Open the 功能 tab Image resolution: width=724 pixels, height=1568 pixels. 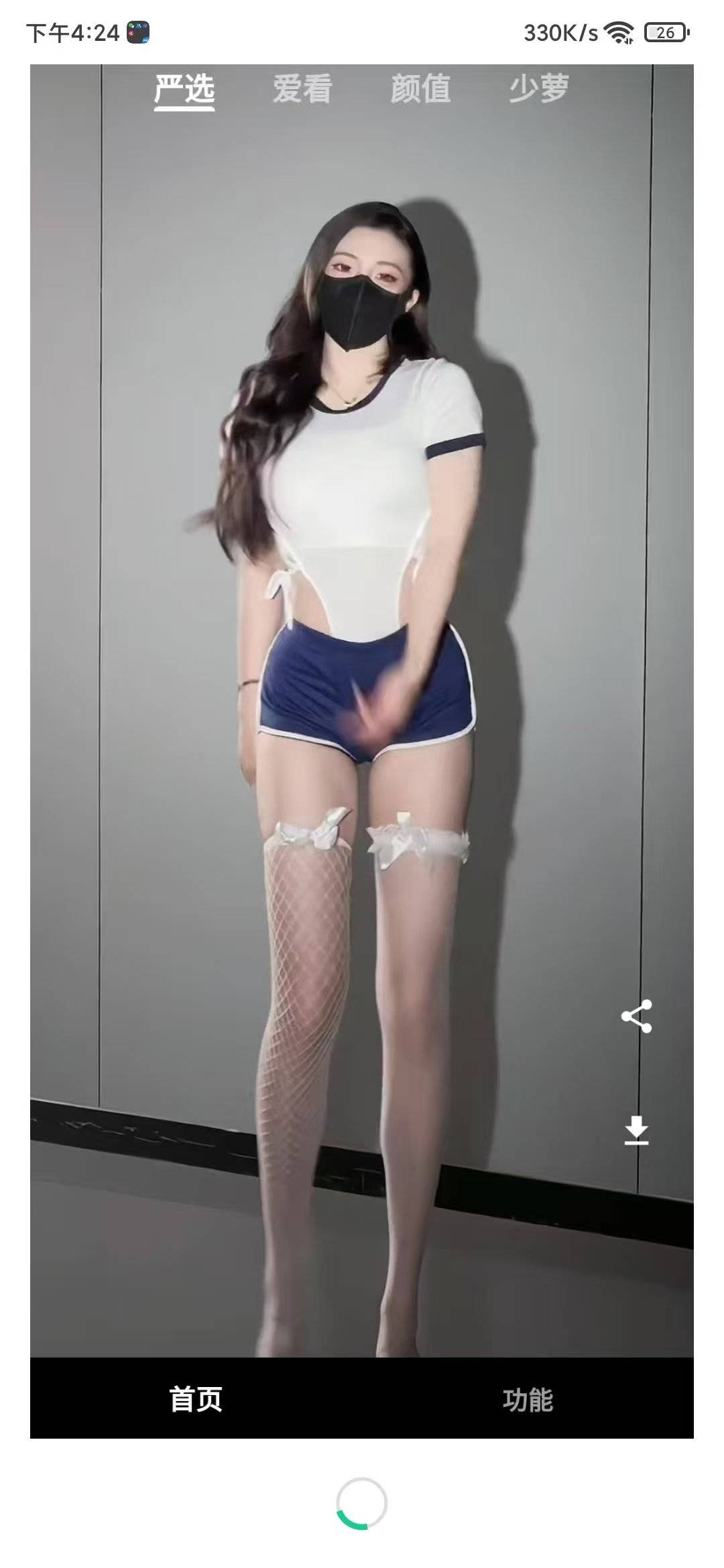(528, 1400)
